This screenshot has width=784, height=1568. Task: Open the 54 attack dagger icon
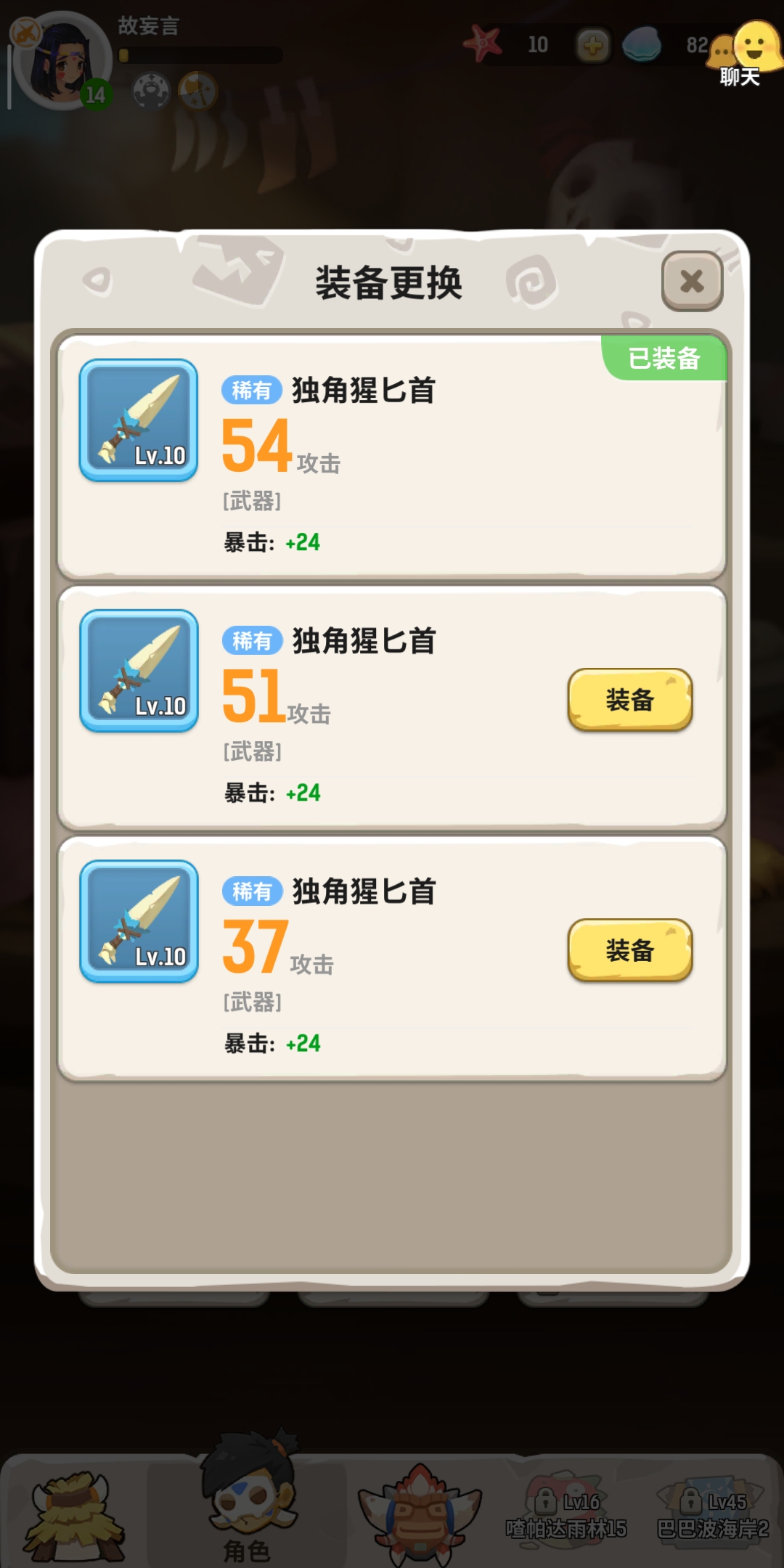(139, 420)
